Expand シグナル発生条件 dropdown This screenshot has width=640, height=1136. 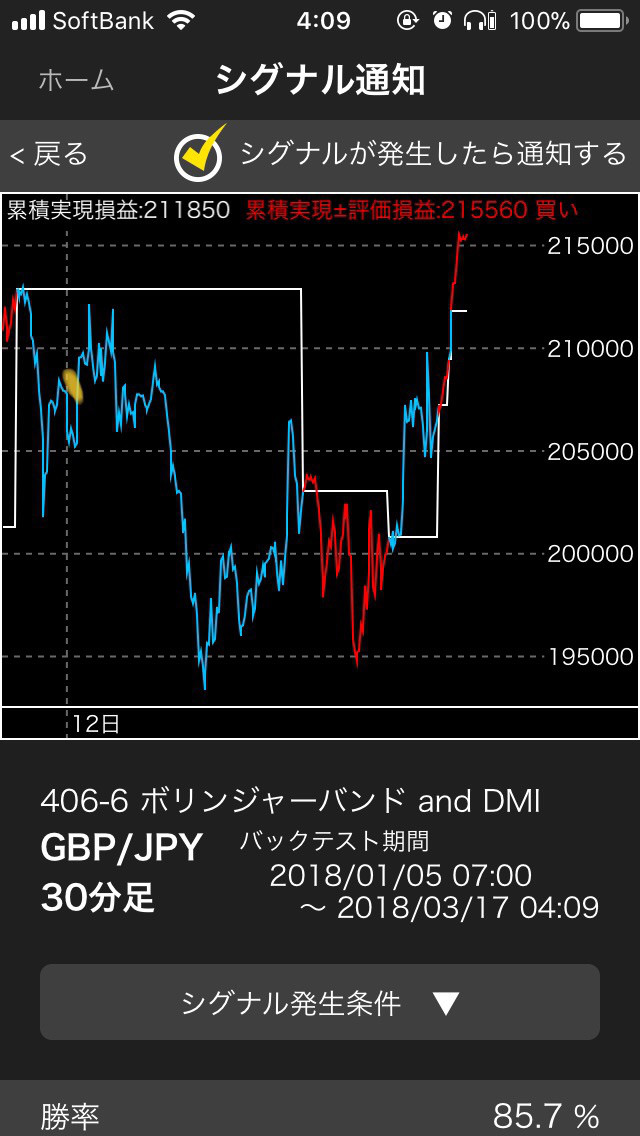[x=320, y=1002]
